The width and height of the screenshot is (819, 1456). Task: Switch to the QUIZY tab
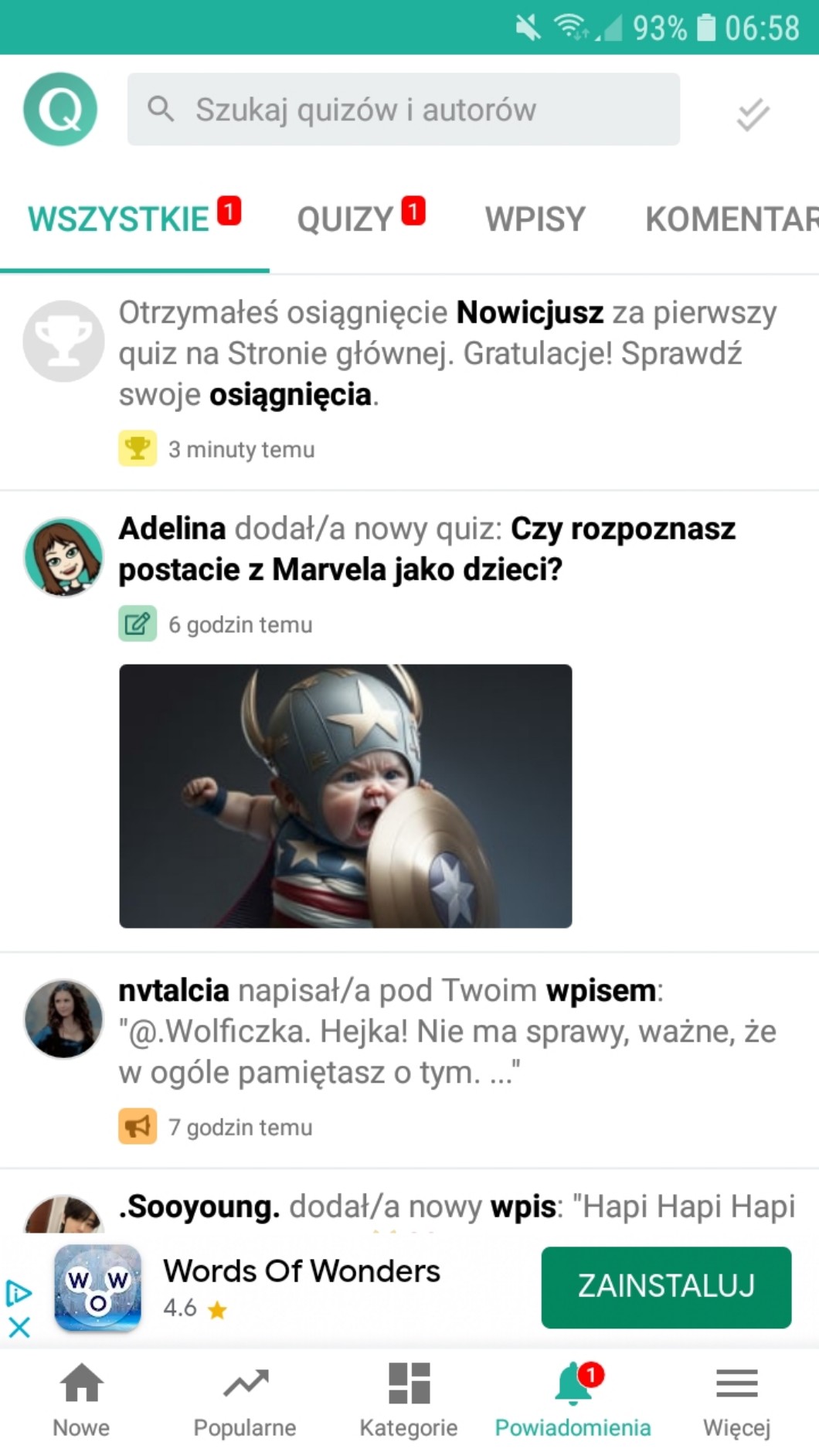(x=346, y=219)
